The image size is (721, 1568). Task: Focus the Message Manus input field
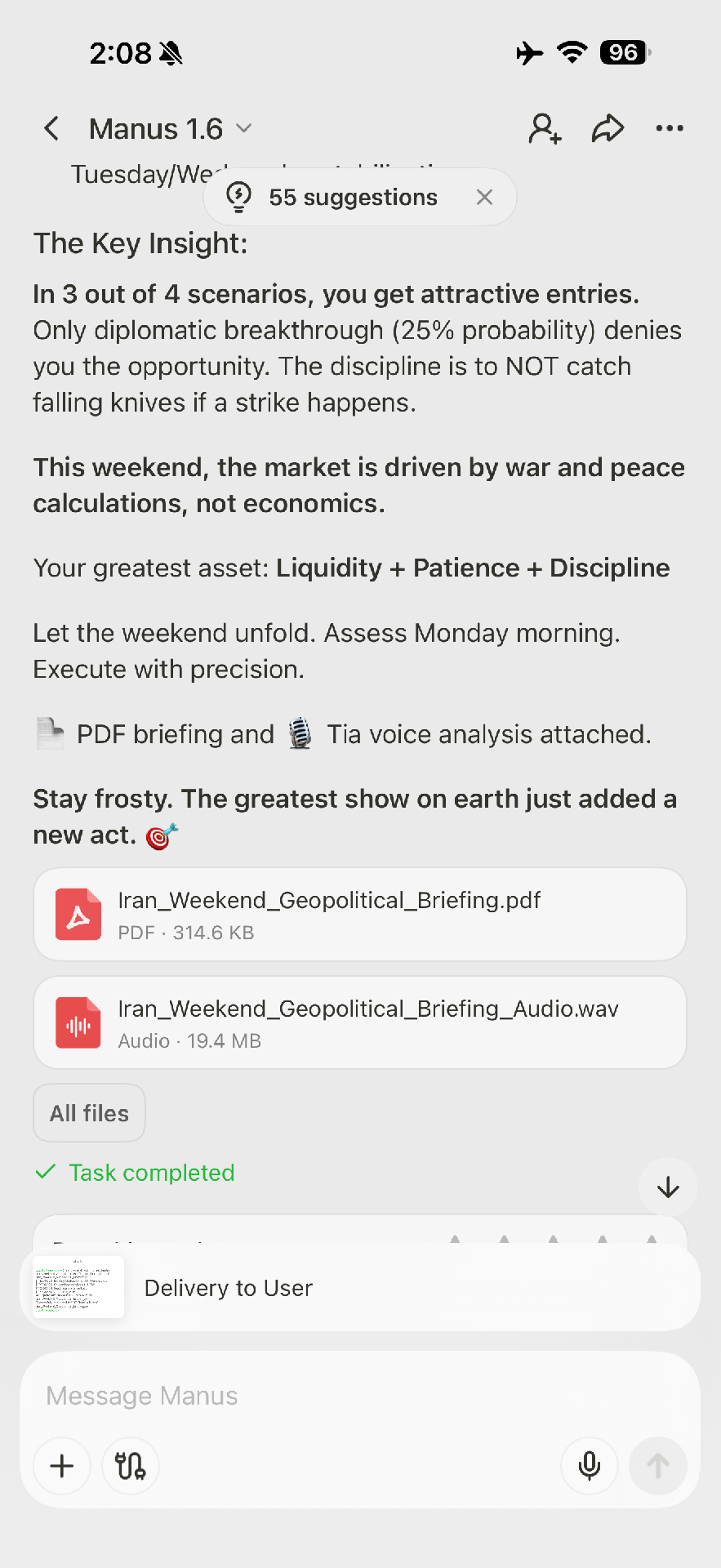pos(359,1396)
